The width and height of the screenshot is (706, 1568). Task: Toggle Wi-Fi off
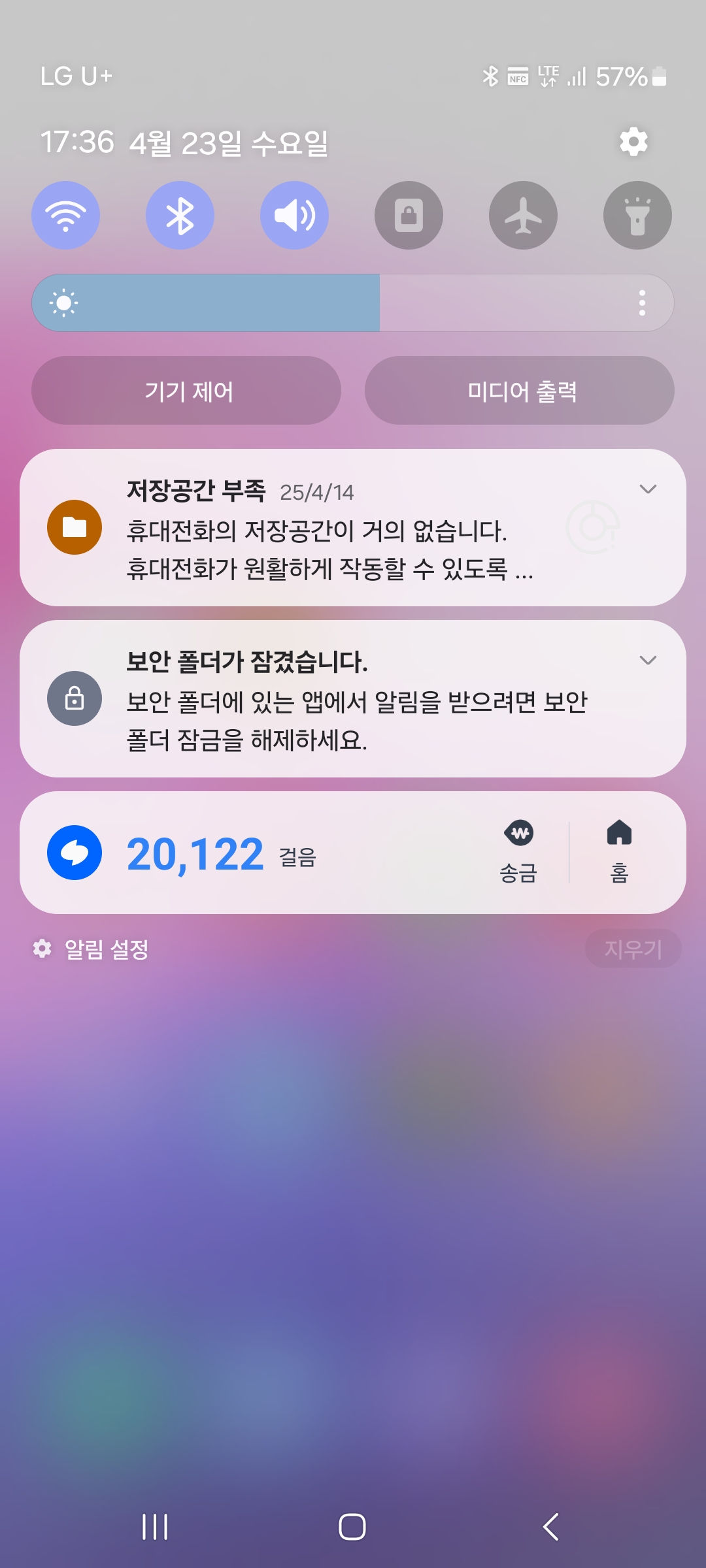pos(65,216)
